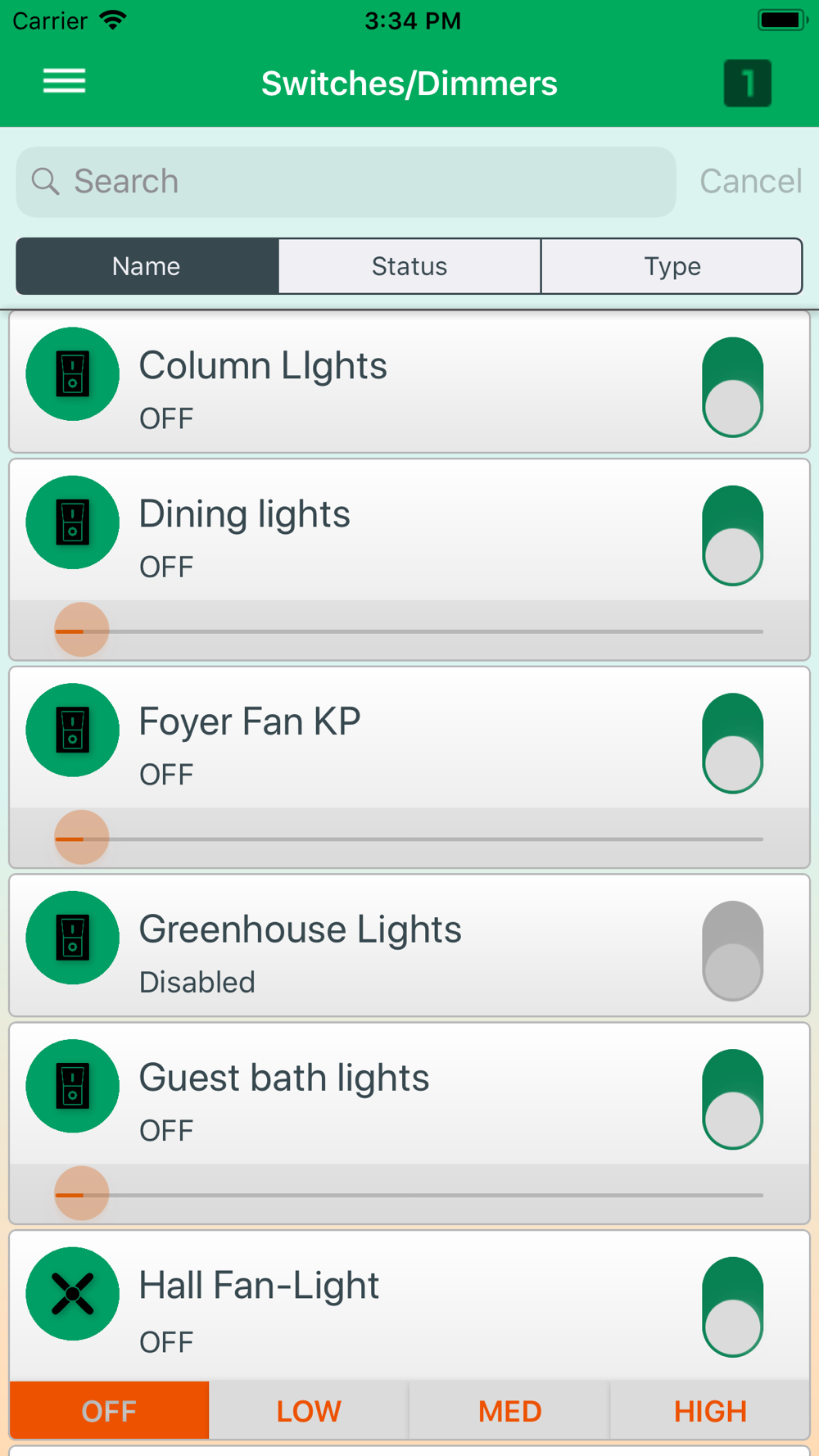Set Hall Fan-Light speed to LOW
Screen dimensions: 819x1456
click(309, 1410)
